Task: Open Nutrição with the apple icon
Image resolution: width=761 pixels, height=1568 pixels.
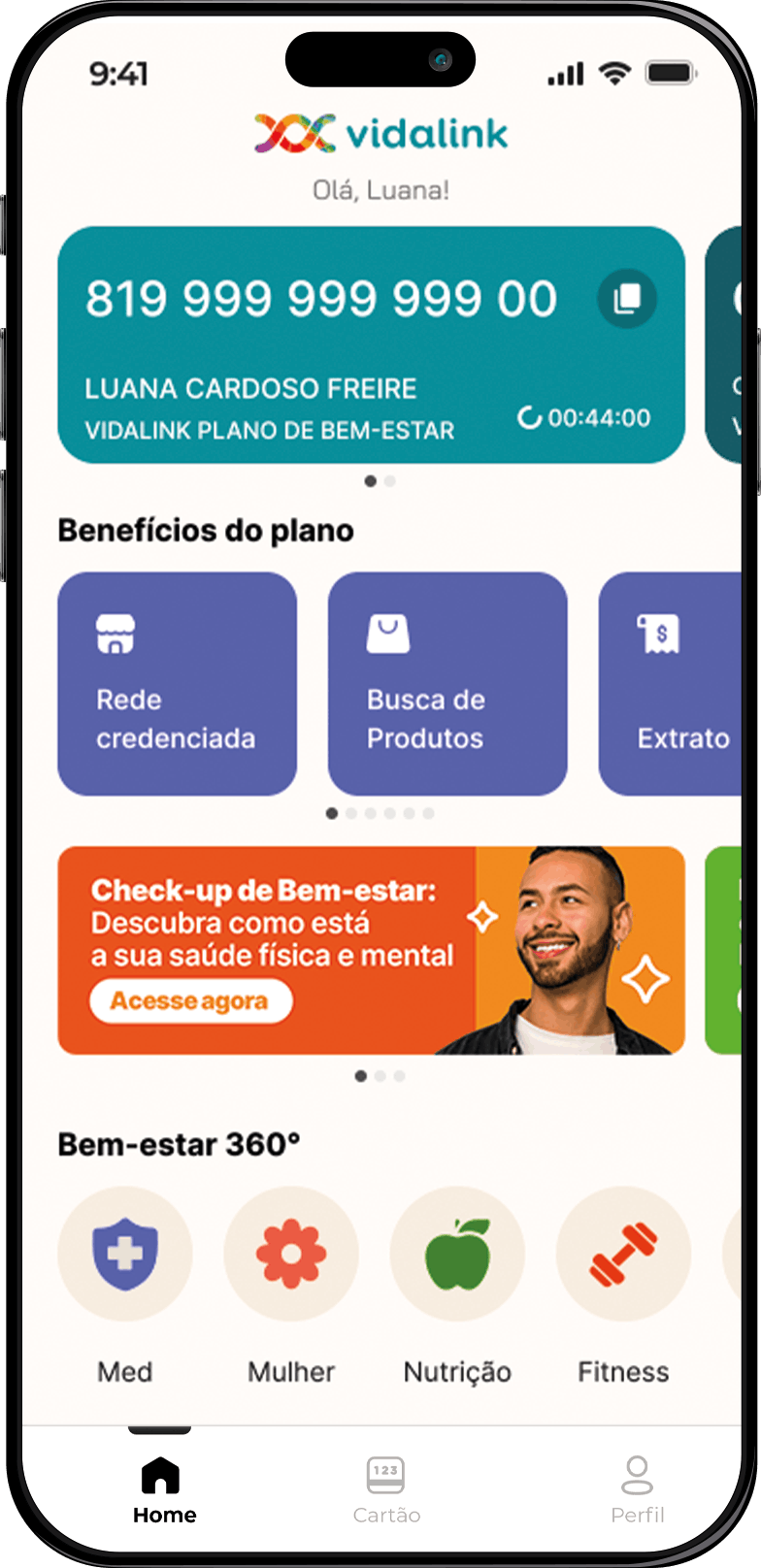Action: click(x=457, y=1254)
